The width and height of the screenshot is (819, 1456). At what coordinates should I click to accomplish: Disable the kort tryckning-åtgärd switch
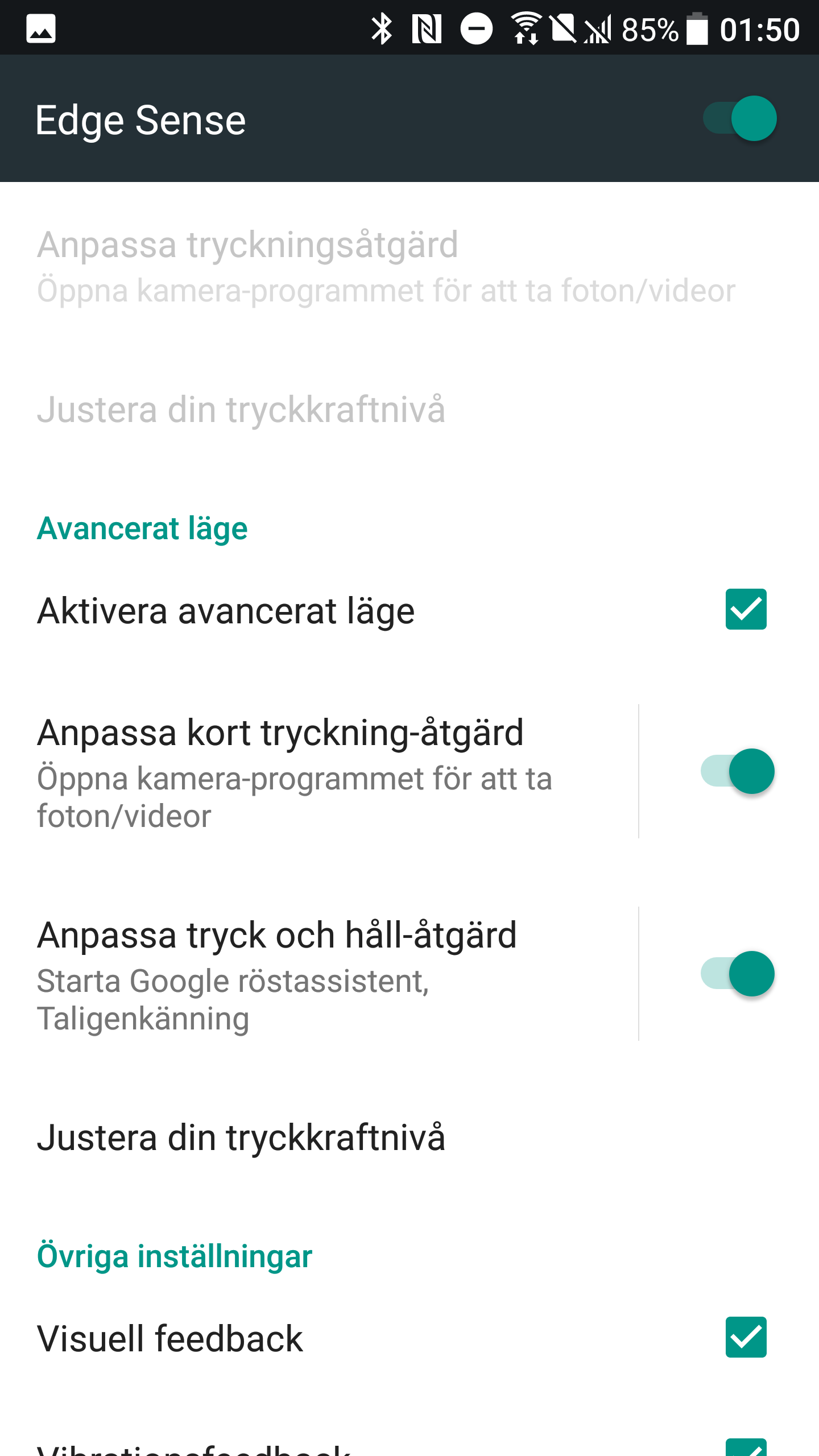[x=738, y=771]
